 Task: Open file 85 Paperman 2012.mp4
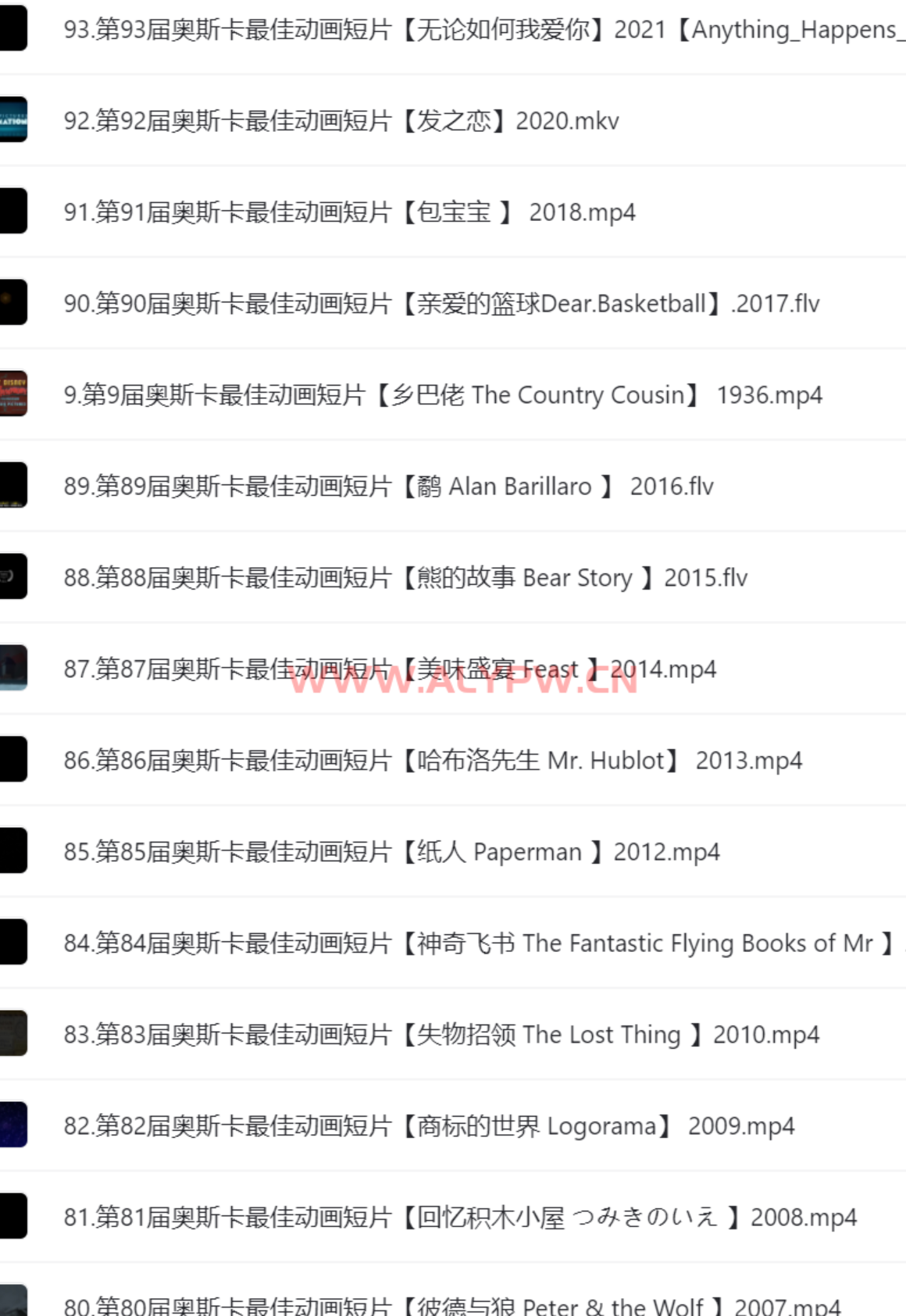(x=391, y=852)
